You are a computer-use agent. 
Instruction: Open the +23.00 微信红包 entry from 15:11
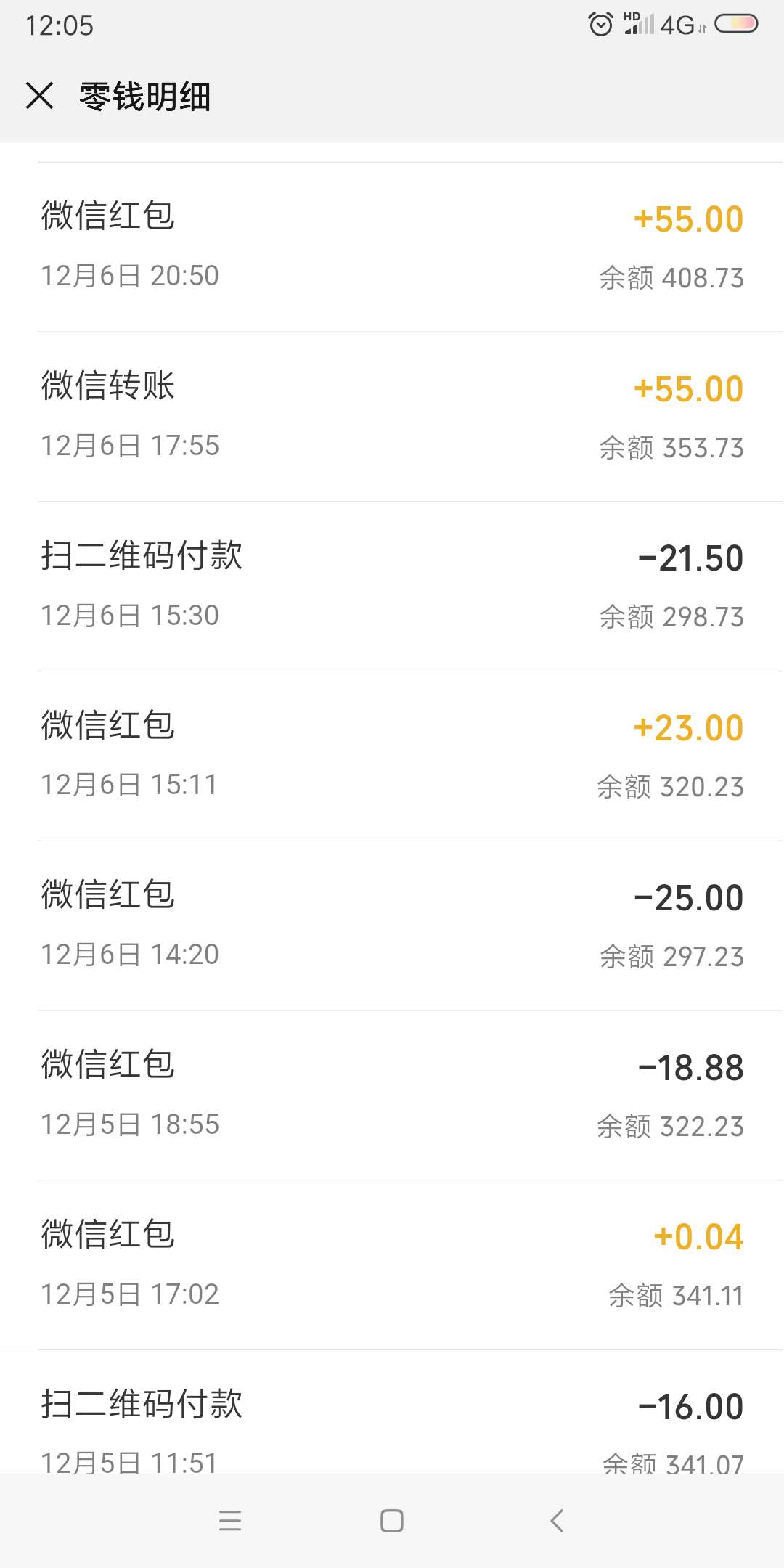(x=392, y=756)
